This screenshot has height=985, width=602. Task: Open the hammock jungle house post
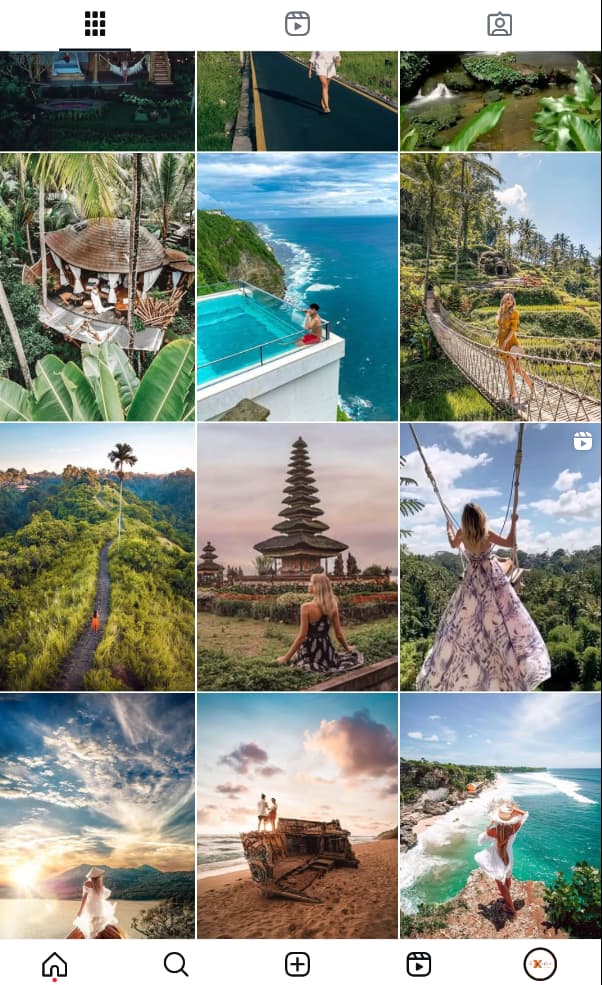97,101
